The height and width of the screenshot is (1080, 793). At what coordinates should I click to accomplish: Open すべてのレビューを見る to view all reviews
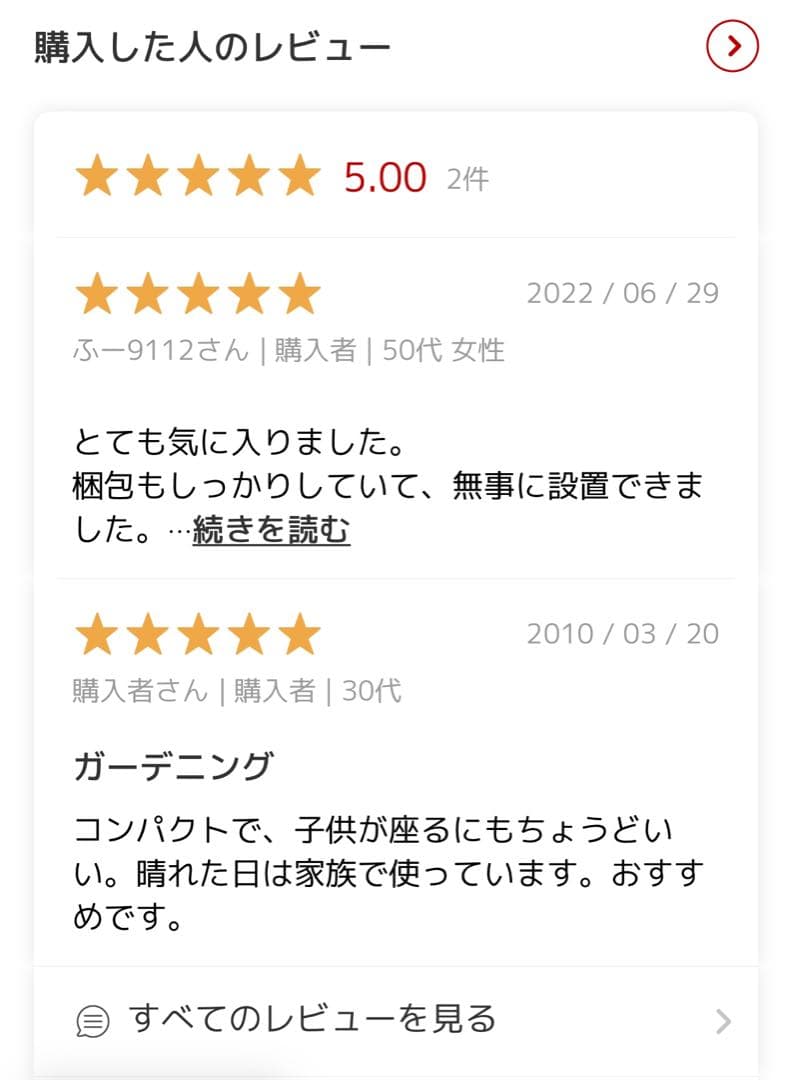point(312,1019)
